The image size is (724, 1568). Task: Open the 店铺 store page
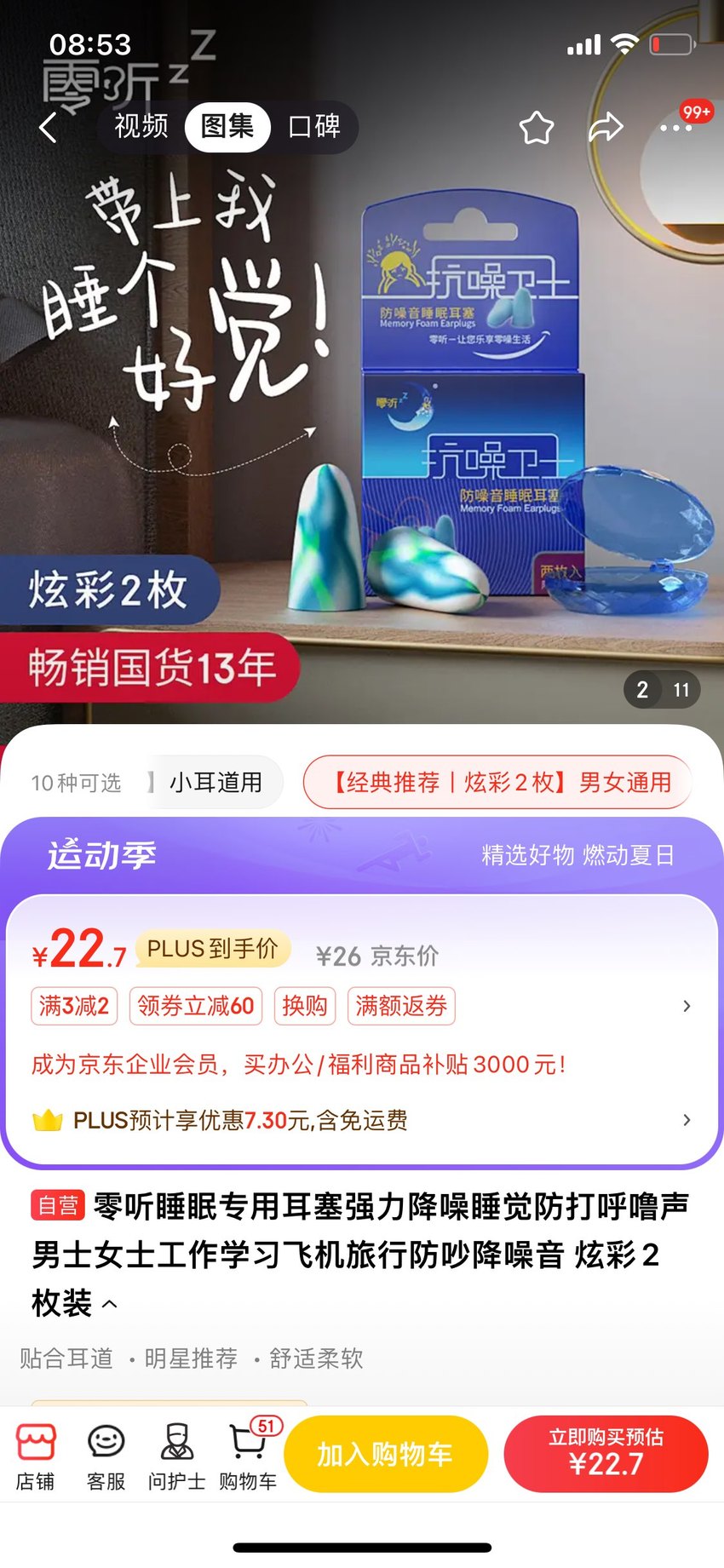[36, 1456]
